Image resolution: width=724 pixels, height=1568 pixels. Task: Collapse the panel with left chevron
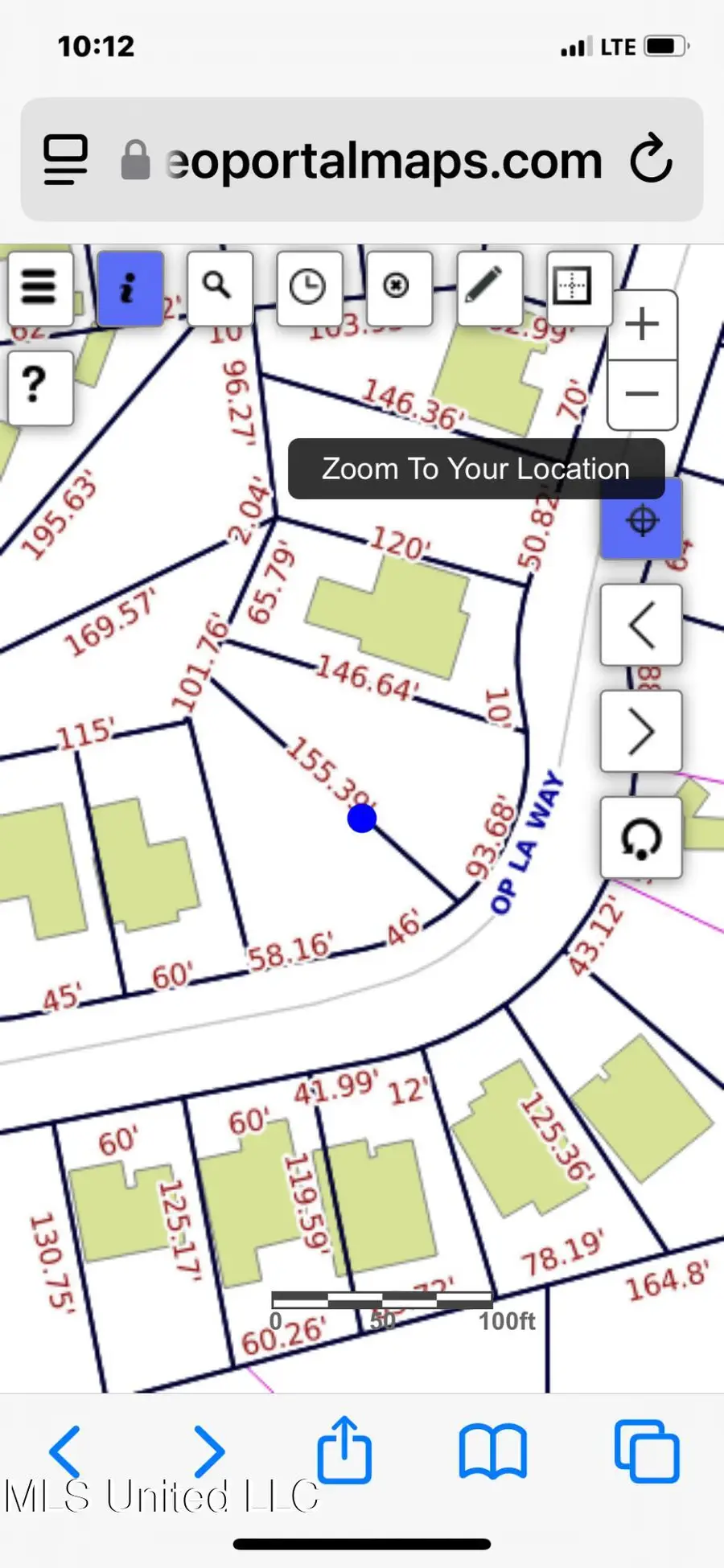[x=640, y=626]
